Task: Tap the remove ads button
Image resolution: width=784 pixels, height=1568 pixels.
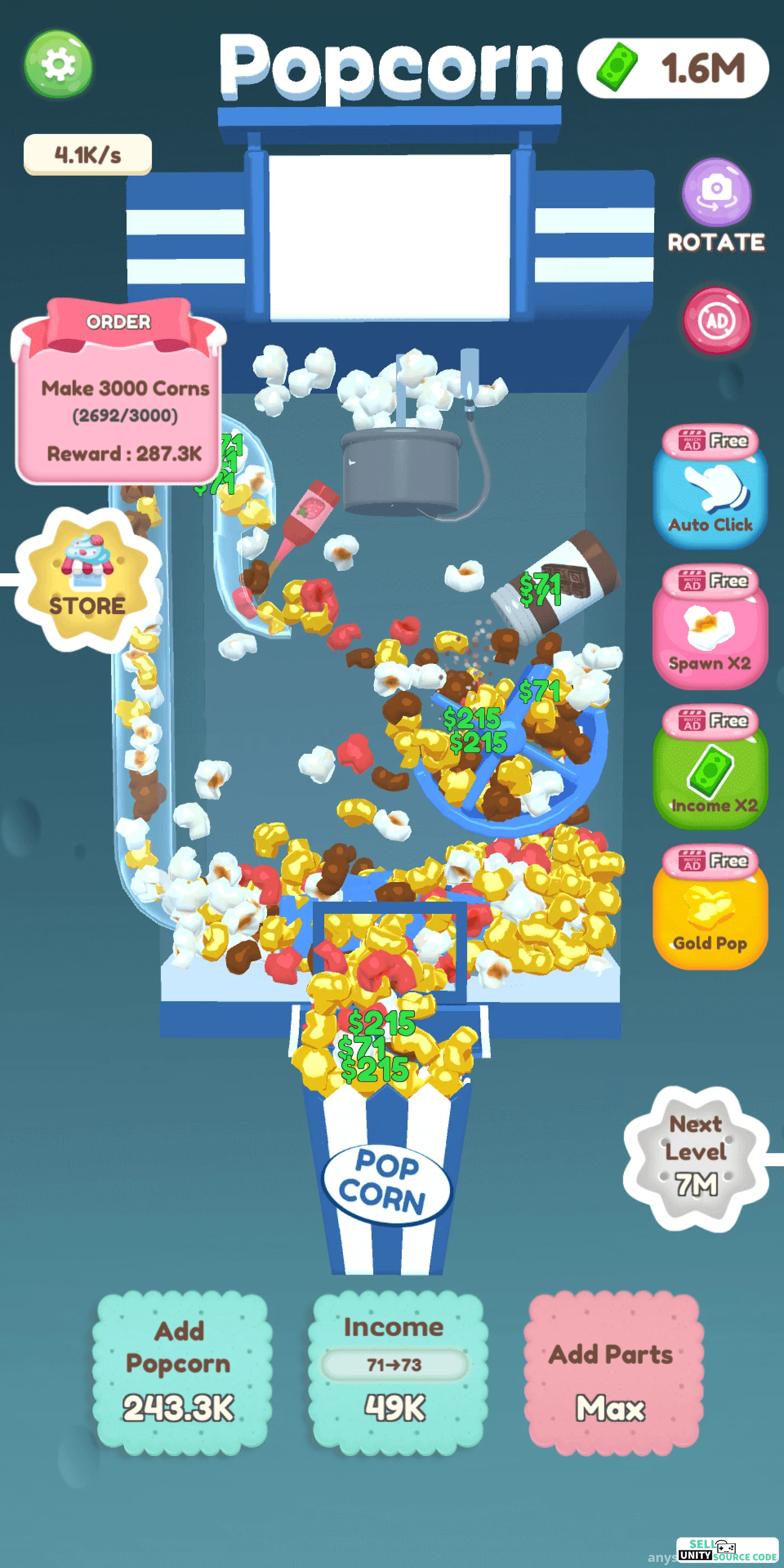Action: coord(716,321)
